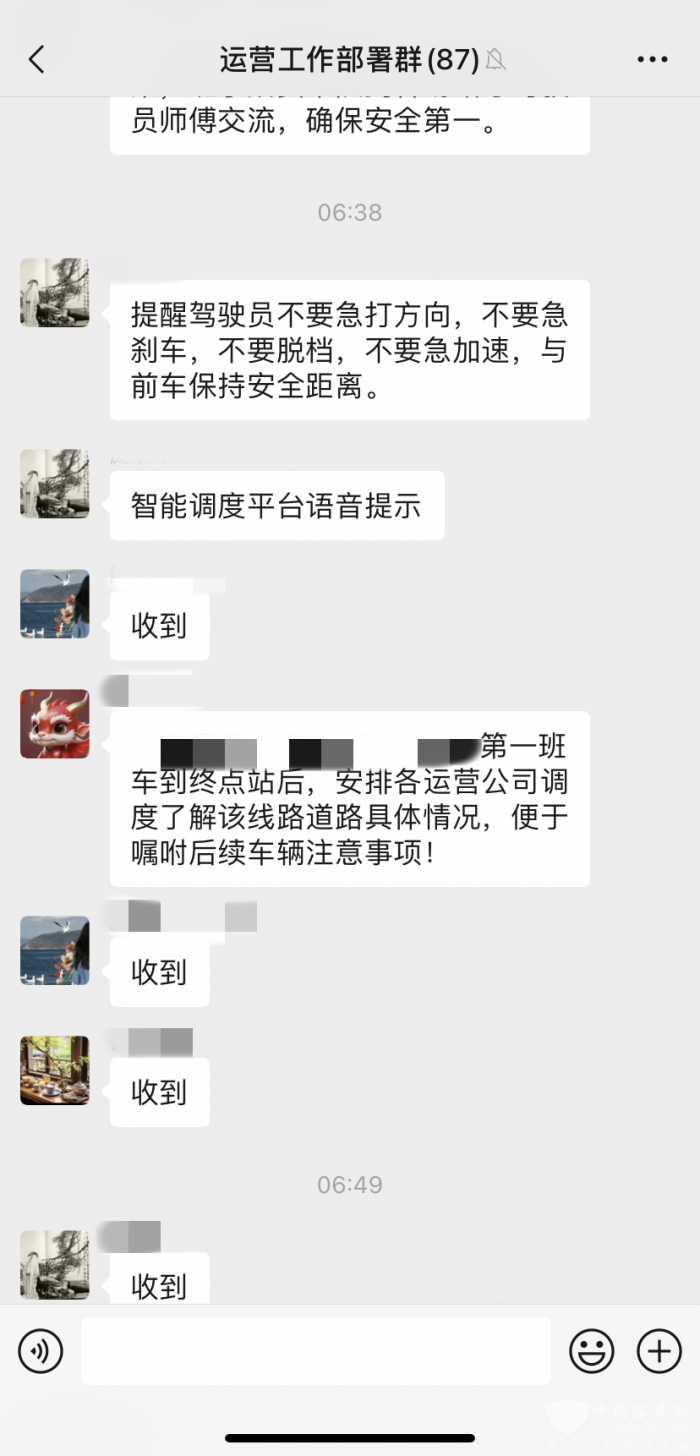The height and width of the screenshot is (1456, 700).
Task: Switch to voice message input
Action: coord(41,1352)
